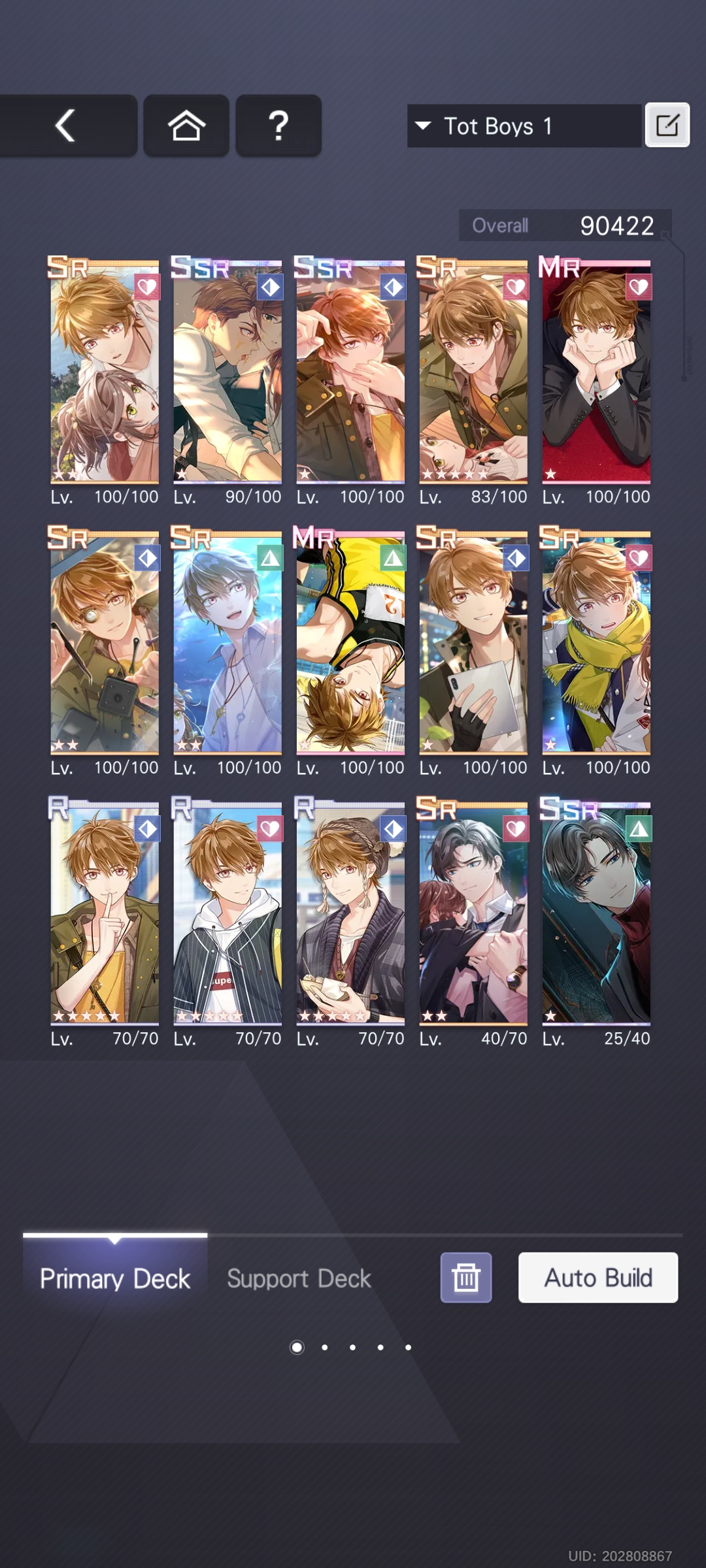The width and height of the screenshot is (706, 1568).
Task: Switch to the Support Deck tab
Action: (299, 1278)
